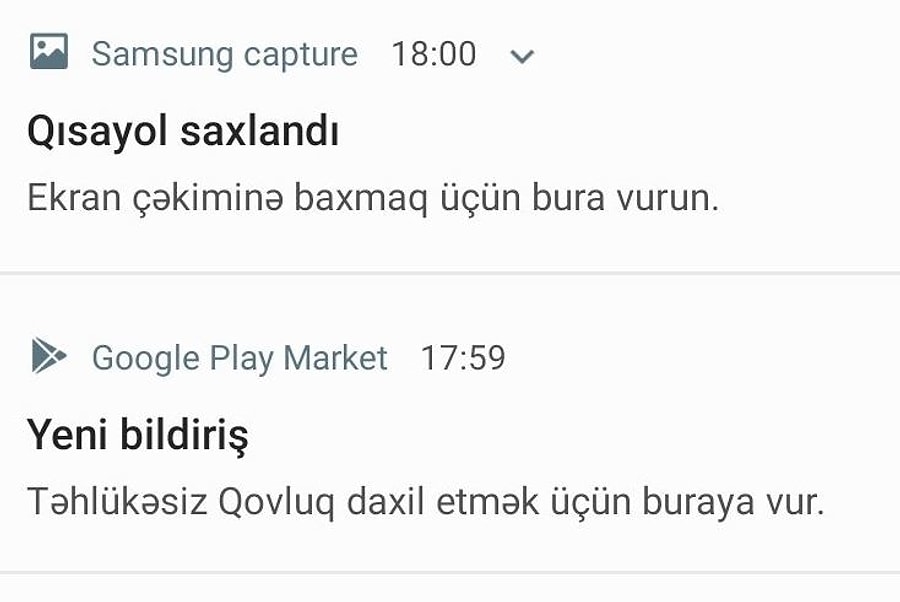Expand the Samsung capture notification chevron
Image resolution: width=900 pixels, height=602 pixels.
(x=522, y=56)
